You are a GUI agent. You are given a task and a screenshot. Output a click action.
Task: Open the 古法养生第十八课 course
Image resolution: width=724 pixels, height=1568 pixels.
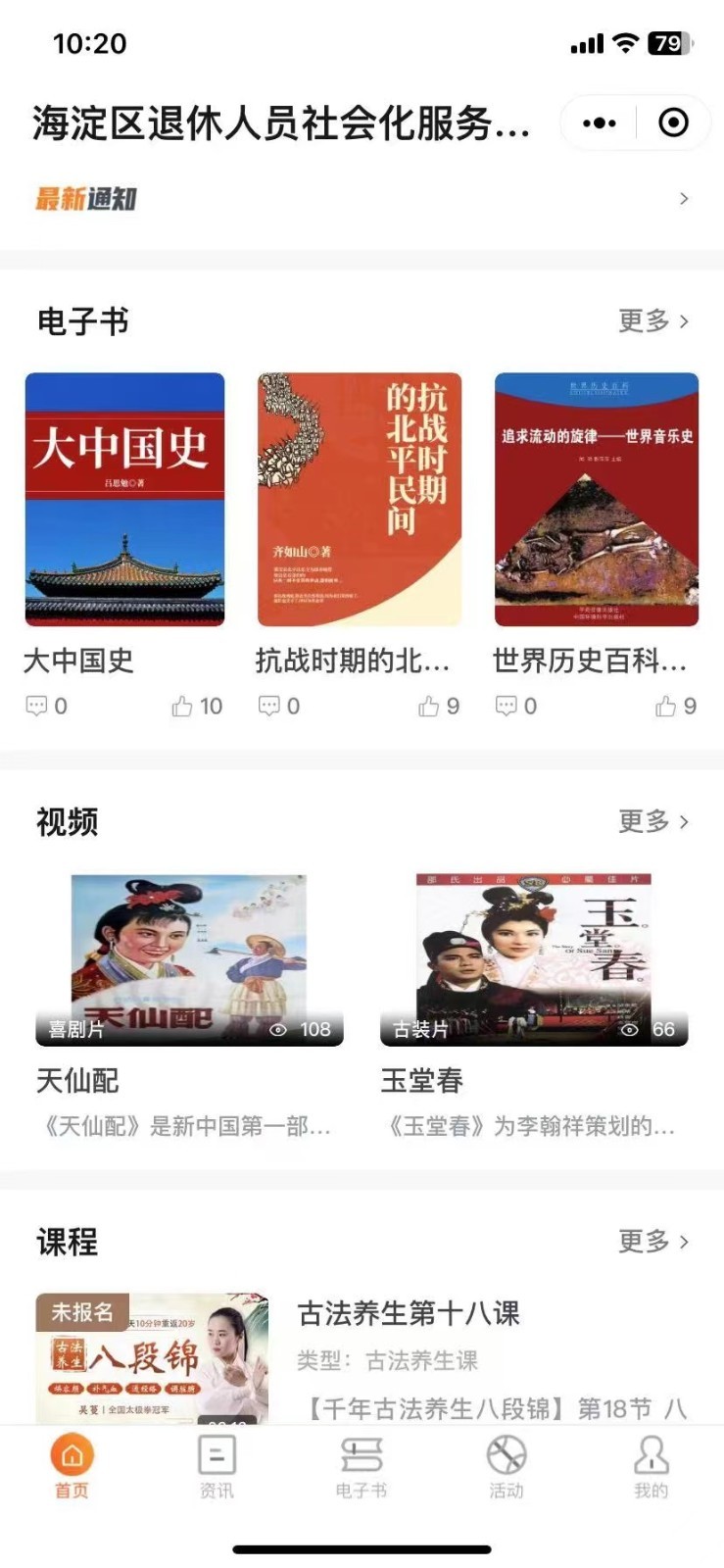(x=362, y=1358)
